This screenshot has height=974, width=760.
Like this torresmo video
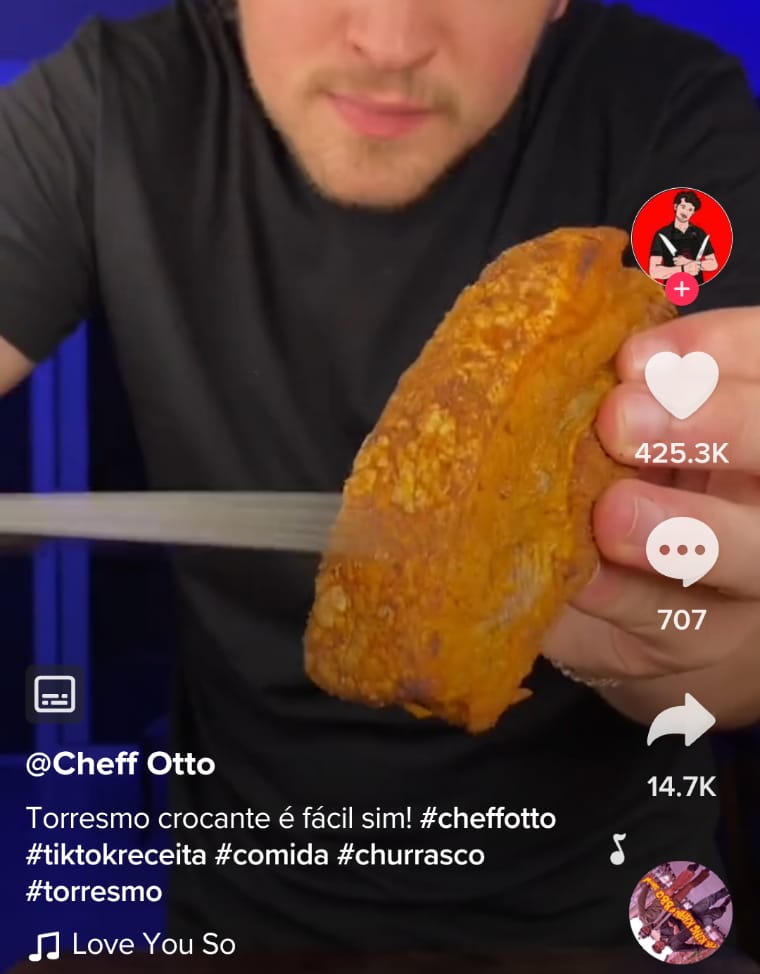click(x=681, y=385)
